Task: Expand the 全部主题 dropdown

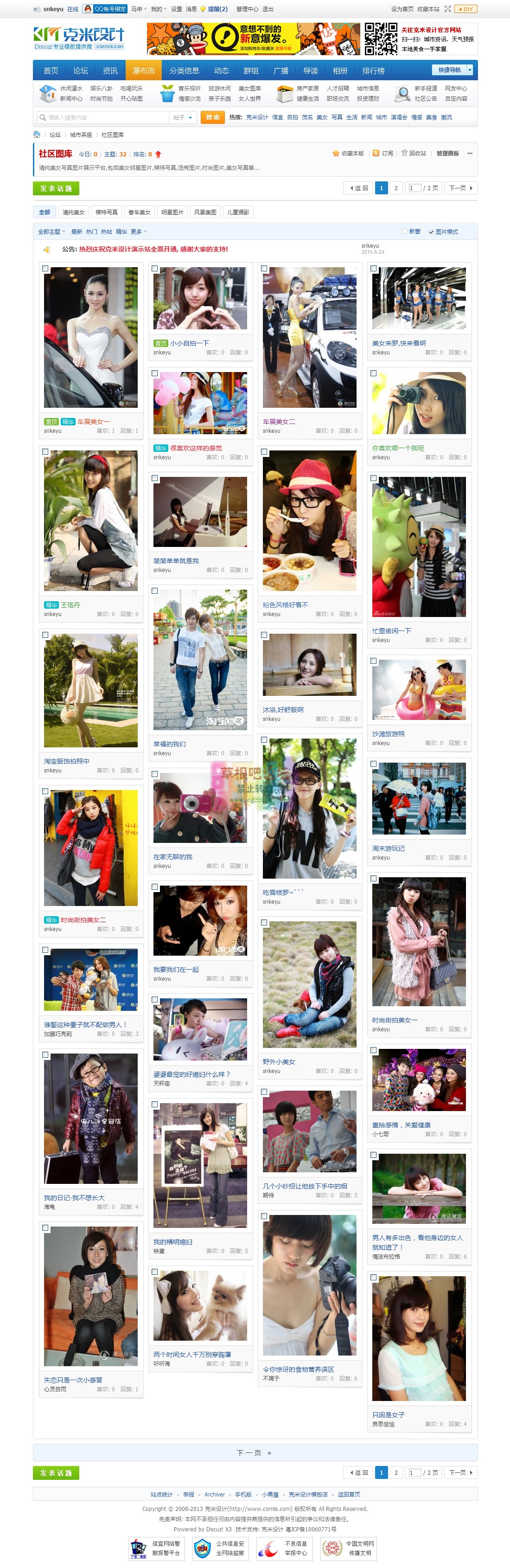Action: (51, 232)
